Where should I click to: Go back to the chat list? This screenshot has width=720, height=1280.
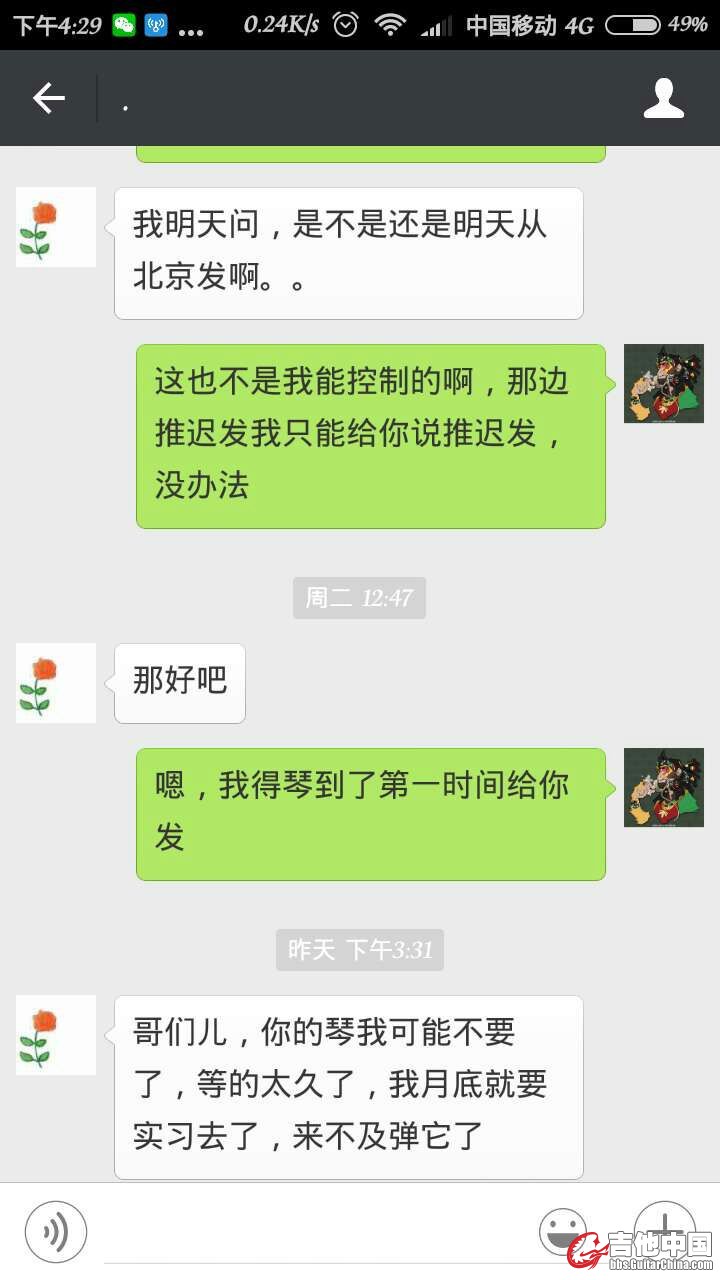click(48, 98)
